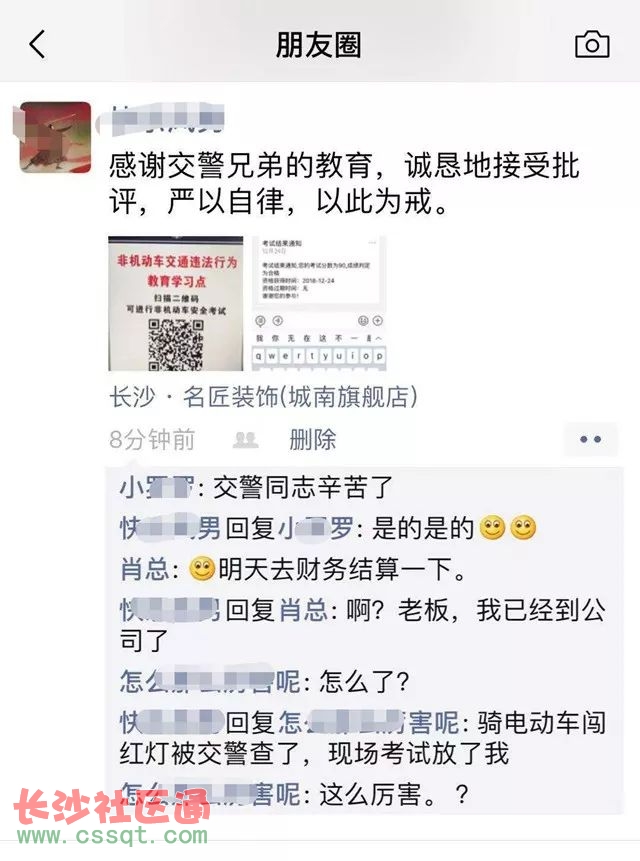The image size is (640, 861).
Task: Reply to the comment 交警同志辛苦了
Action: click(x=304, y=488)
